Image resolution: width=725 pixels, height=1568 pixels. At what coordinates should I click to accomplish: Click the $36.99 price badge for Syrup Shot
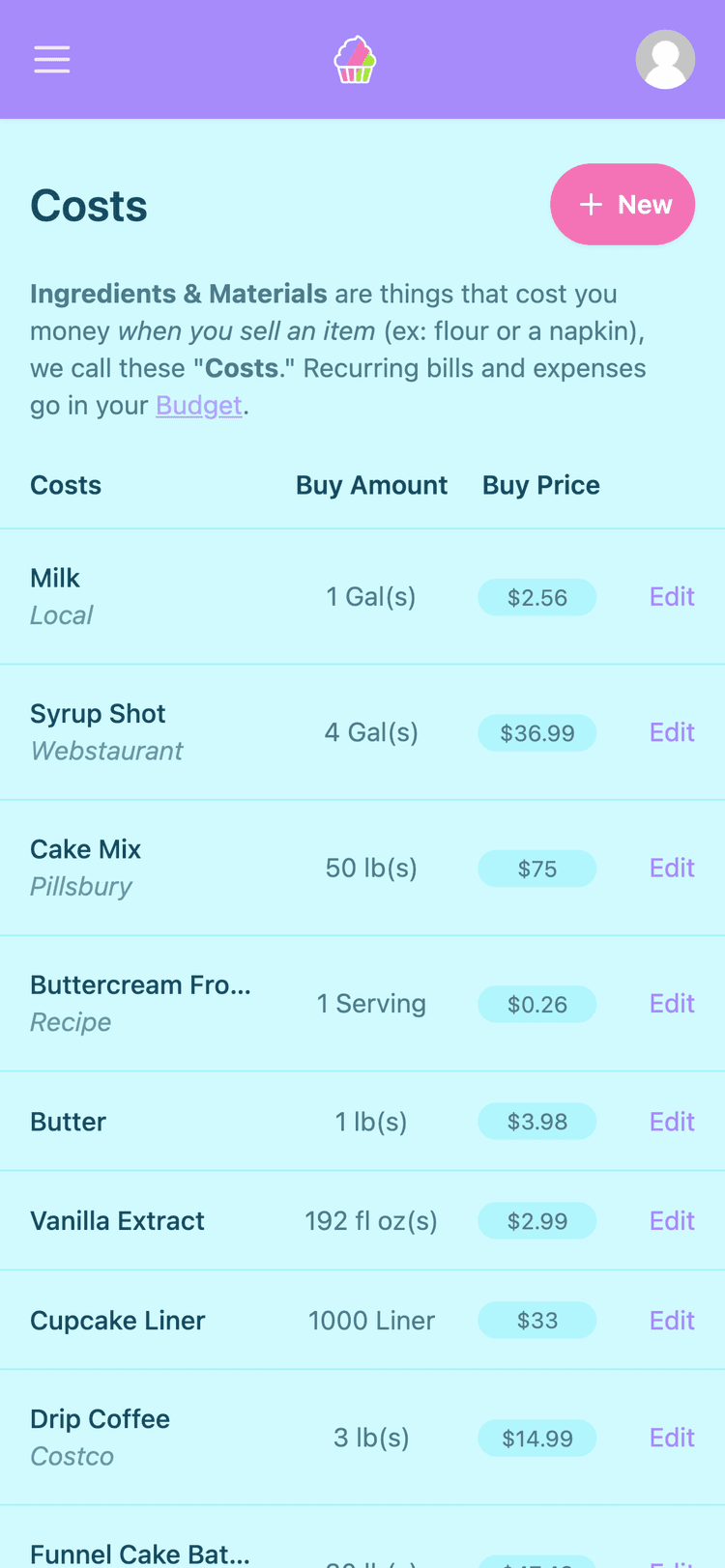coord(537,732)
